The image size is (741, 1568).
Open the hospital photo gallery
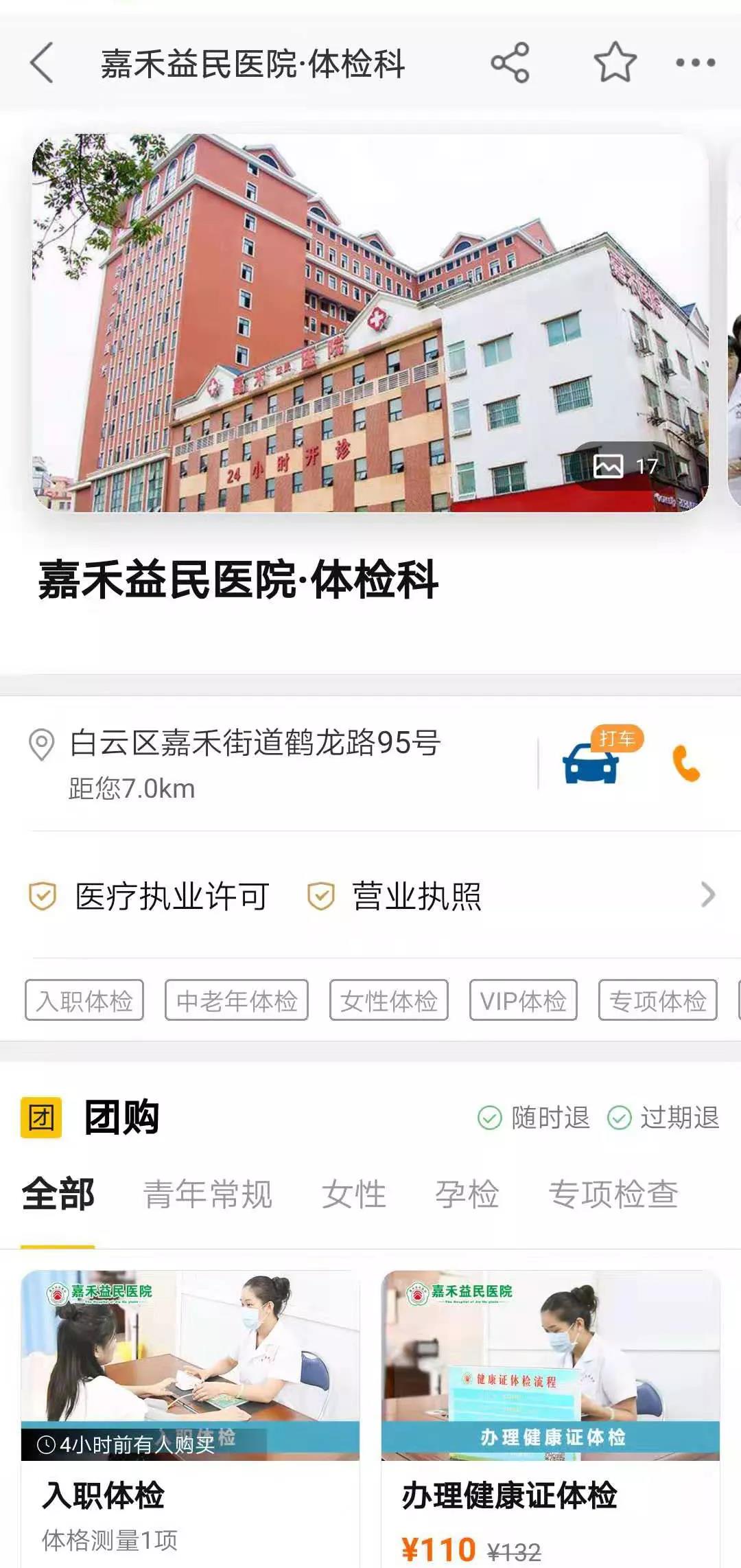pos(370,323)
